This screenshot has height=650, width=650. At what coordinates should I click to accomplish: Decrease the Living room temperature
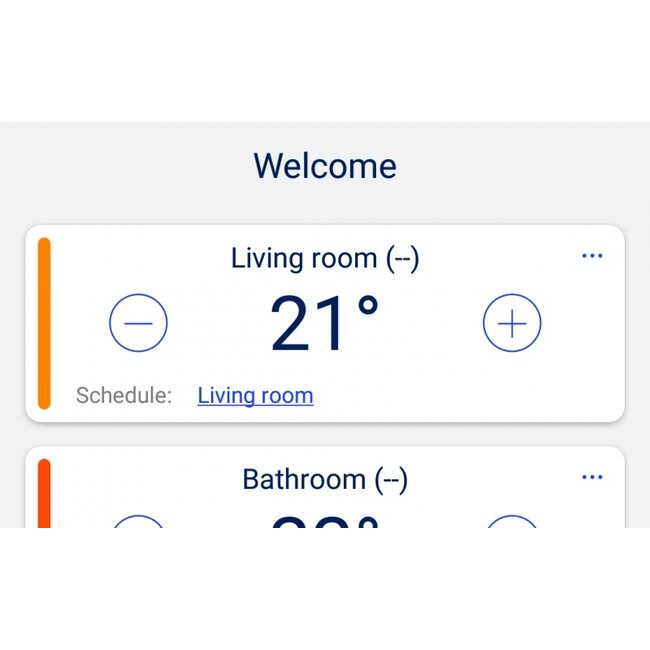pos(138,323)
